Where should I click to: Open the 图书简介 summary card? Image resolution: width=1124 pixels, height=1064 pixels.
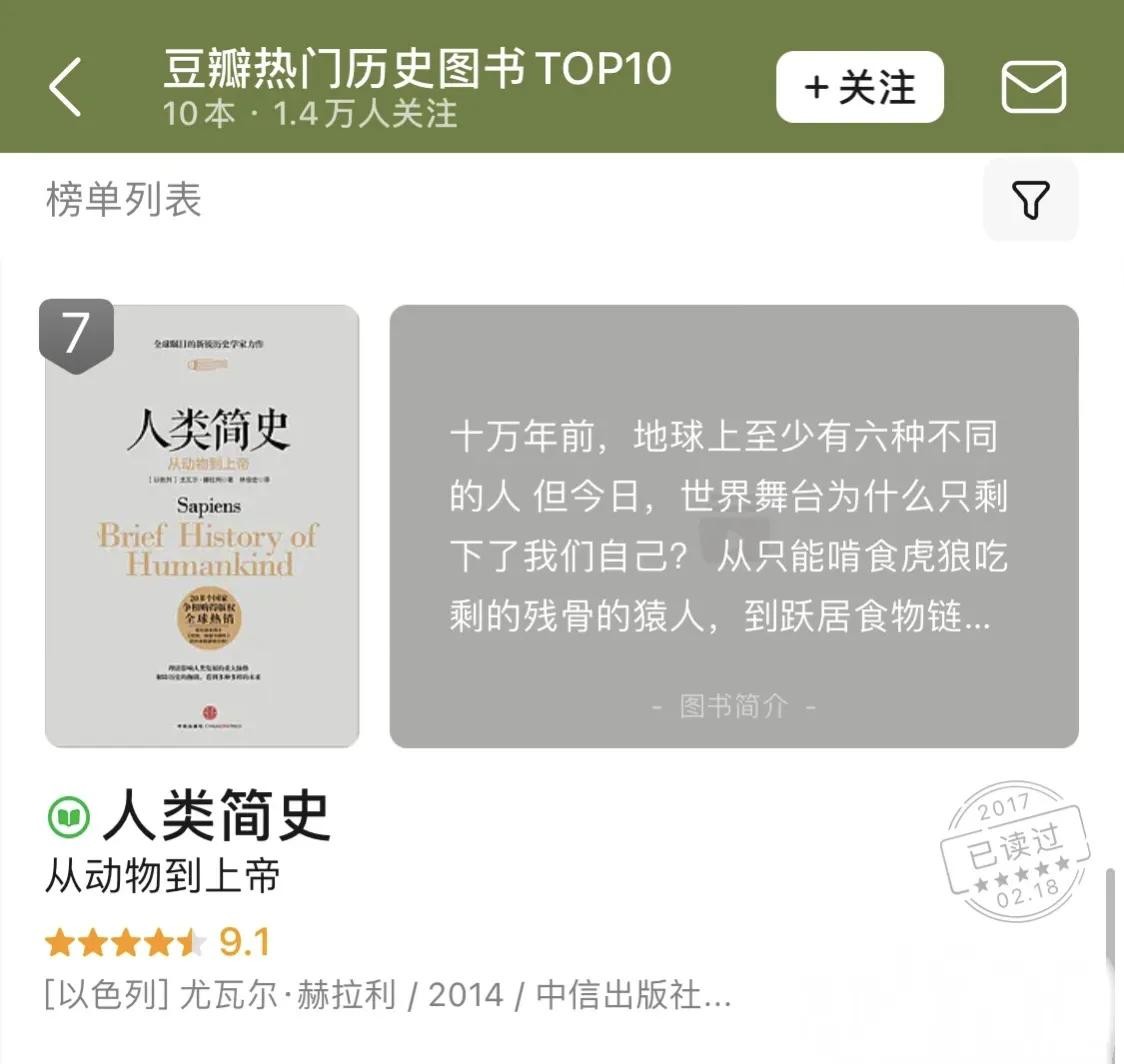(734, 526)
